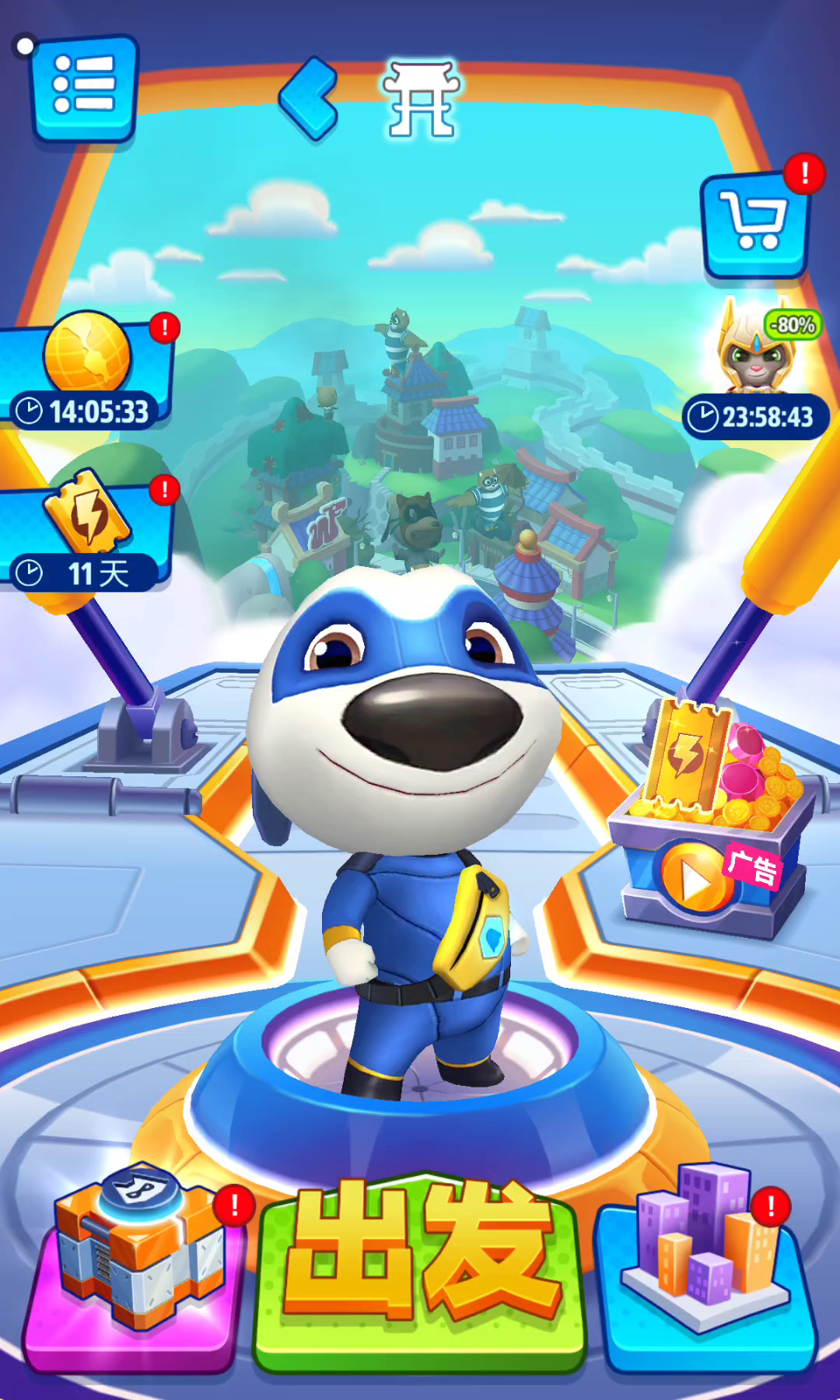
Task: Open the golden globe timed event
Action: [x=86, y=371]
